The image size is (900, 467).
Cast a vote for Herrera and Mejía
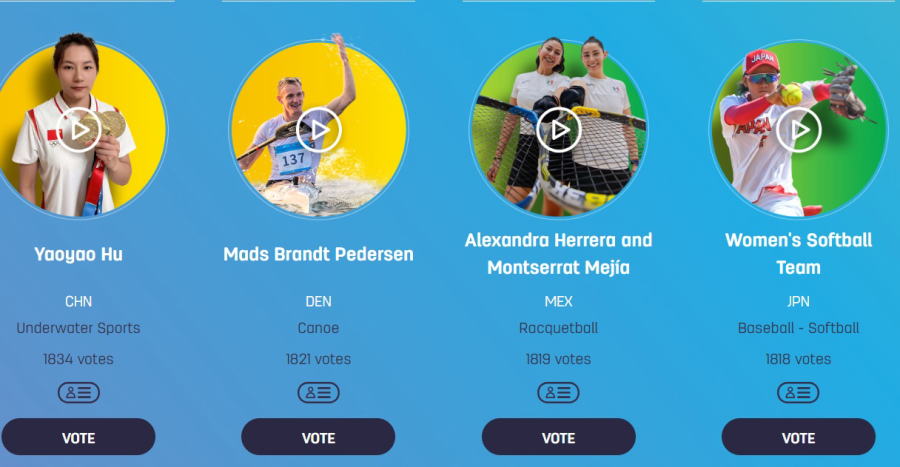(558, 437)
